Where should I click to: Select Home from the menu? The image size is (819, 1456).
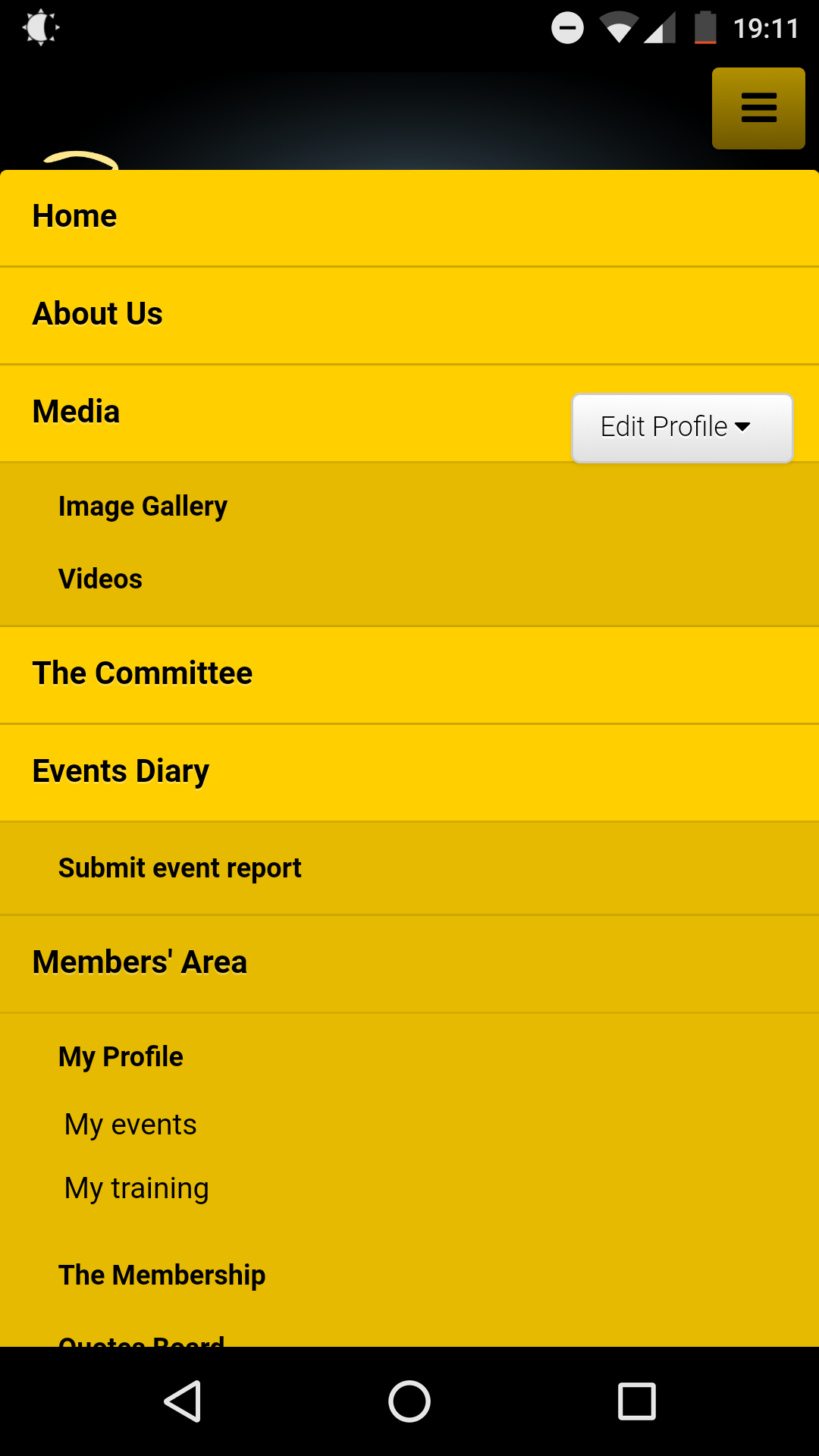(74, 215)
